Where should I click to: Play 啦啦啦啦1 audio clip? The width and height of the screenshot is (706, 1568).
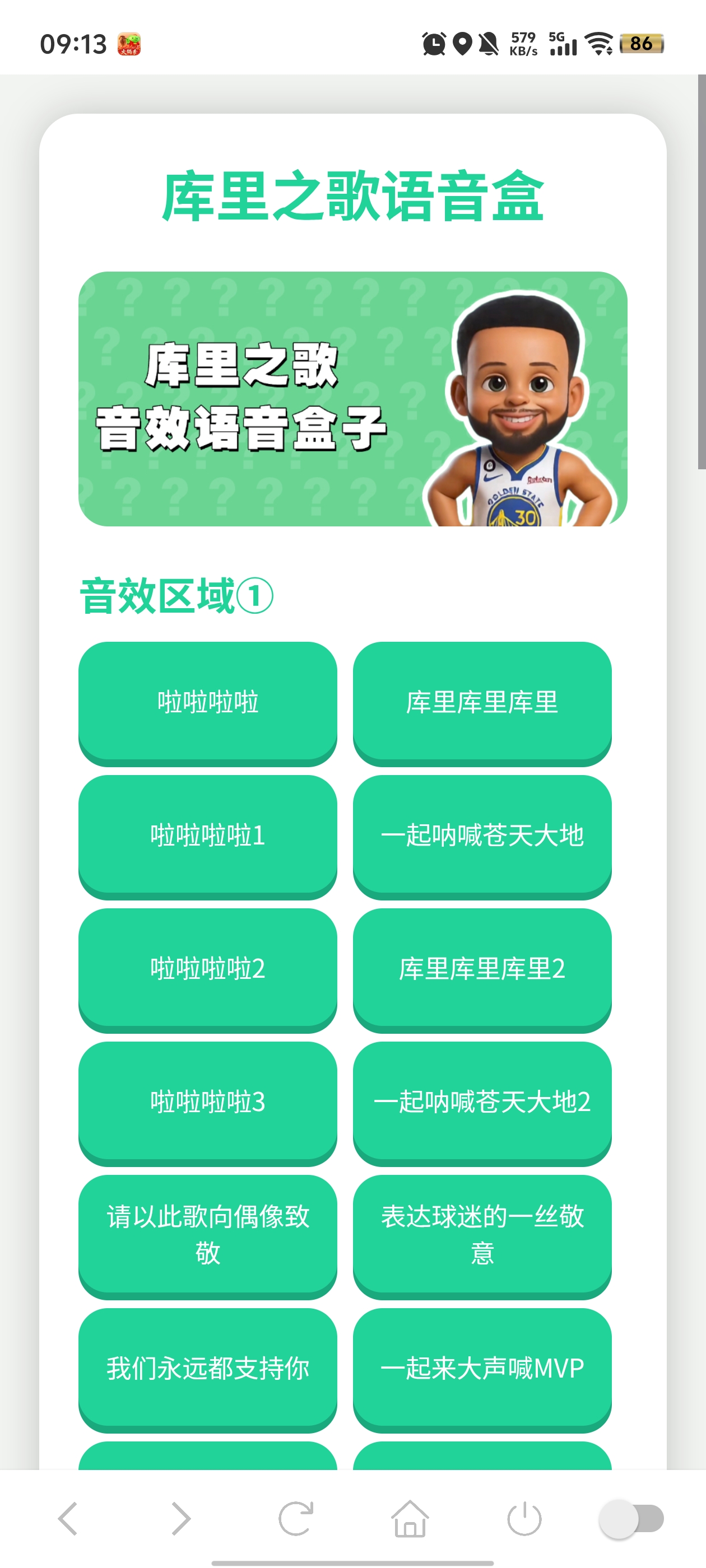(x=207, y=835)
